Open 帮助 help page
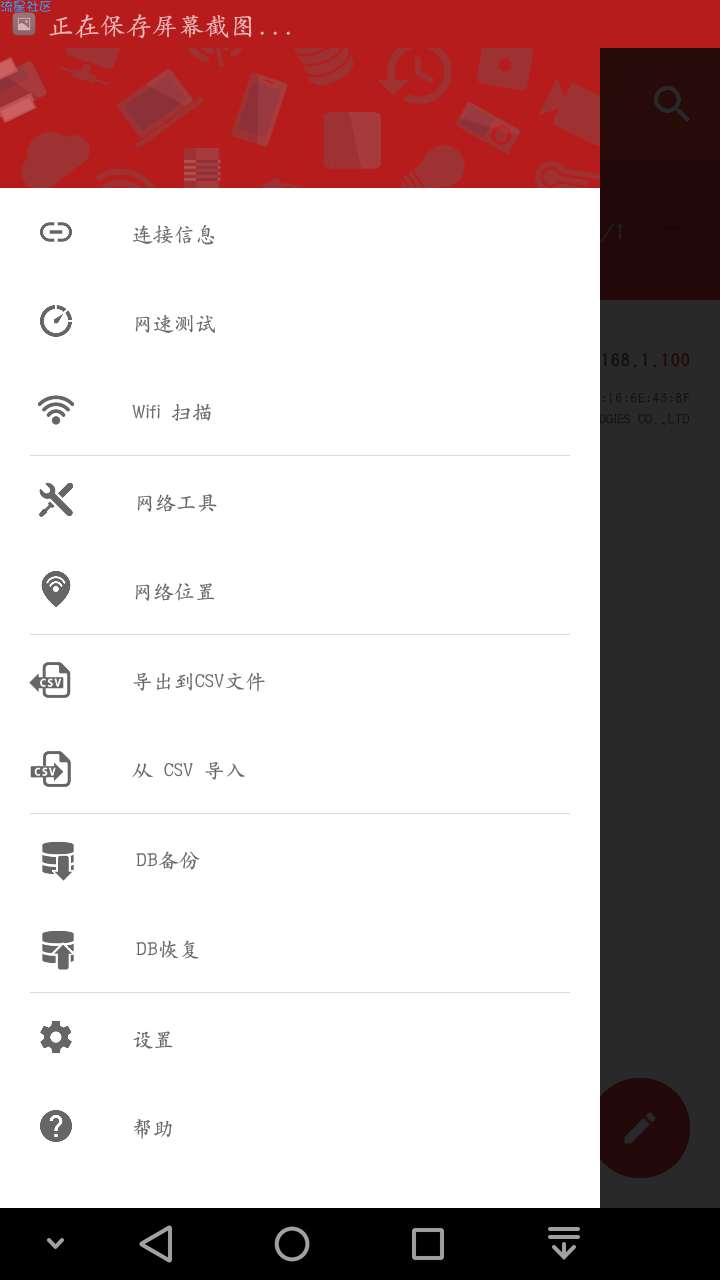 coord(300,1127)
